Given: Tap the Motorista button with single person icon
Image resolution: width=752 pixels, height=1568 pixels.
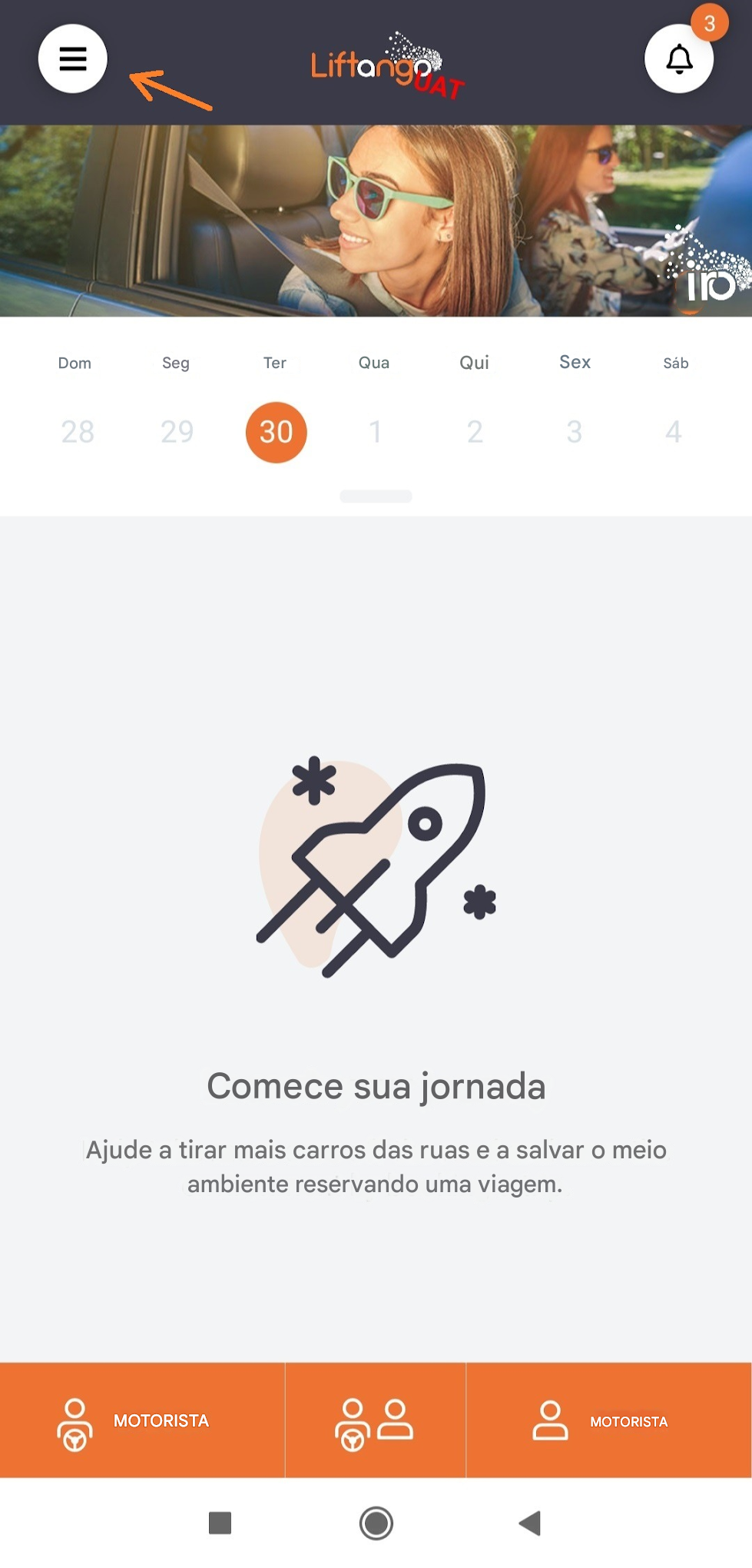Looking at the screenshot, I should (x=608, y=1420).
